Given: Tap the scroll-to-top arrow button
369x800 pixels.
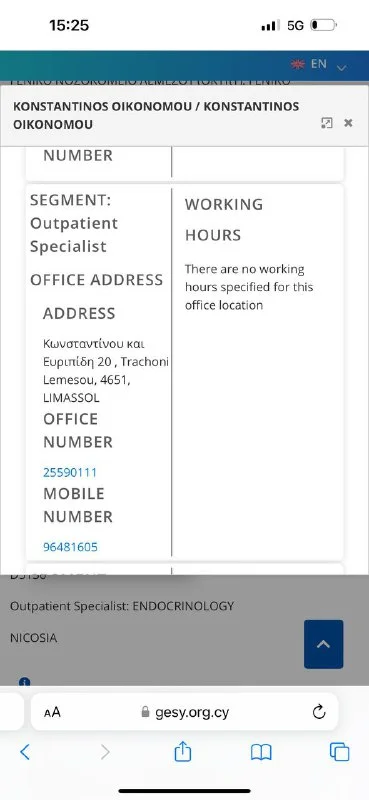Looking at the screenshot, I should pyautogui.click(x=324, y=644).
